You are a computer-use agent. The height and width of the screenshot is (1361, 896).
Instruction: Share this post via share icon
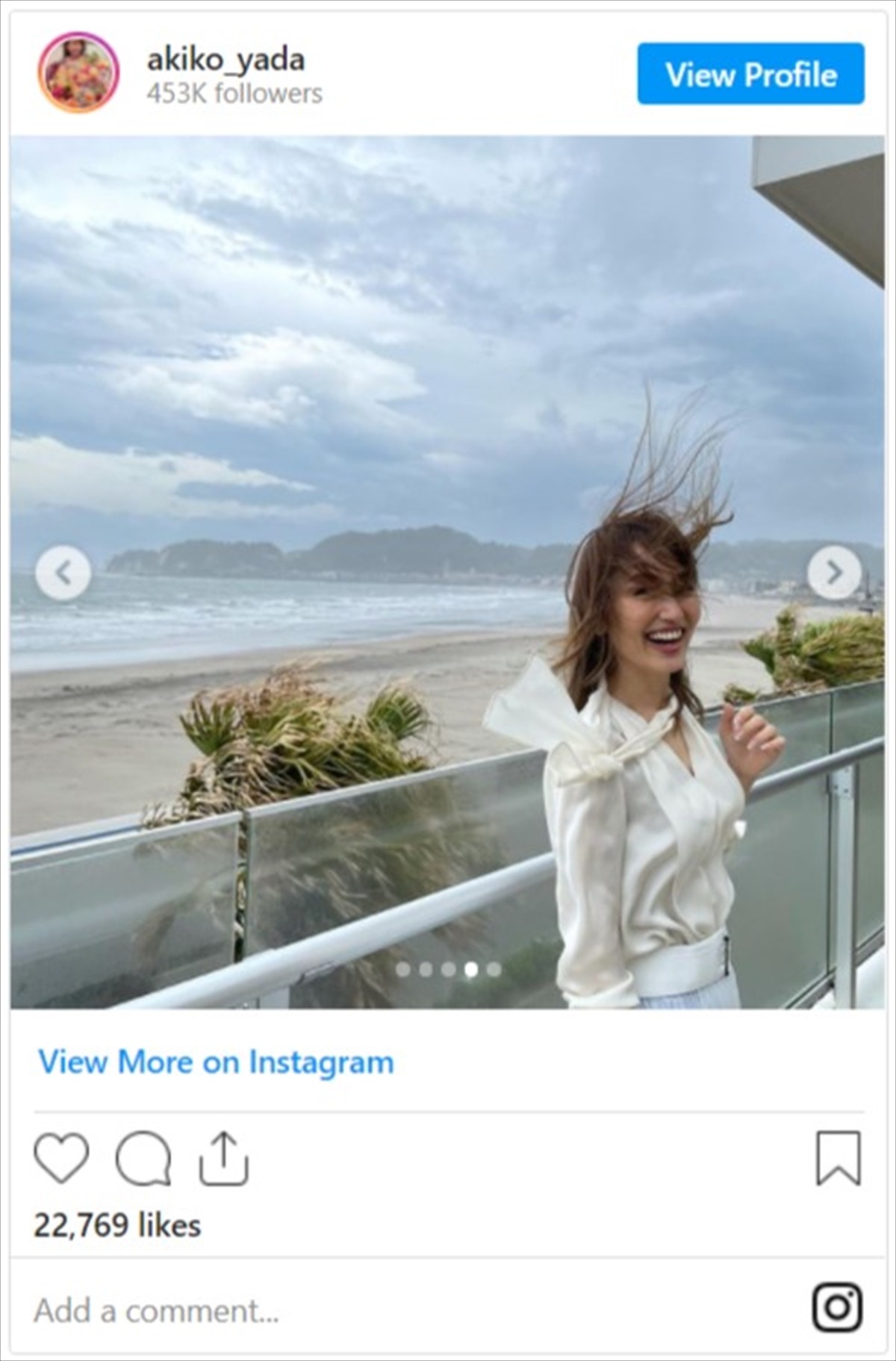(x=223, y=1158)
